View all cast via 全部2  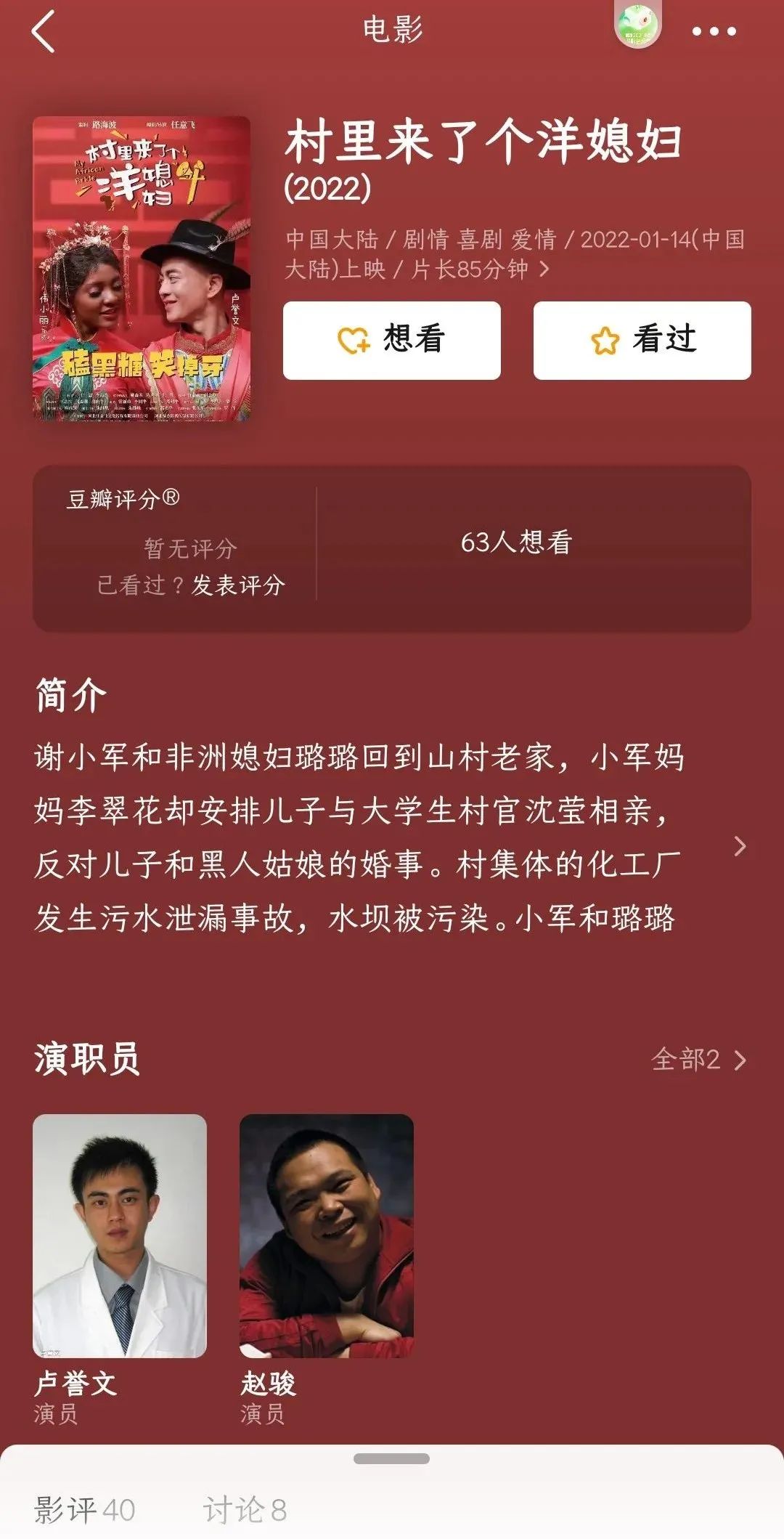point(698,1060)
